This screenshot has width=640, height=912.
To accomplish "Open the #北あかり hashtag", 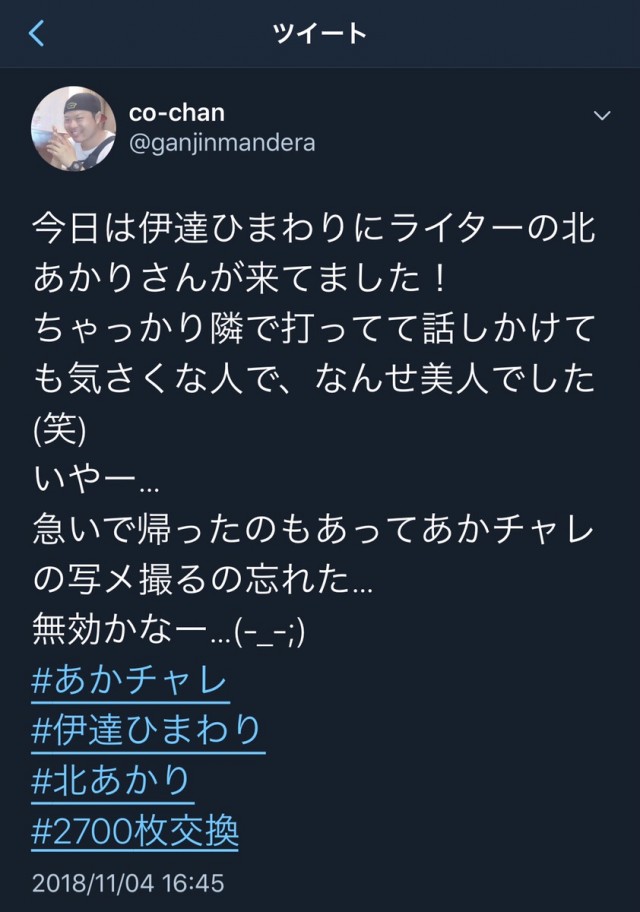I will (112, 781).
